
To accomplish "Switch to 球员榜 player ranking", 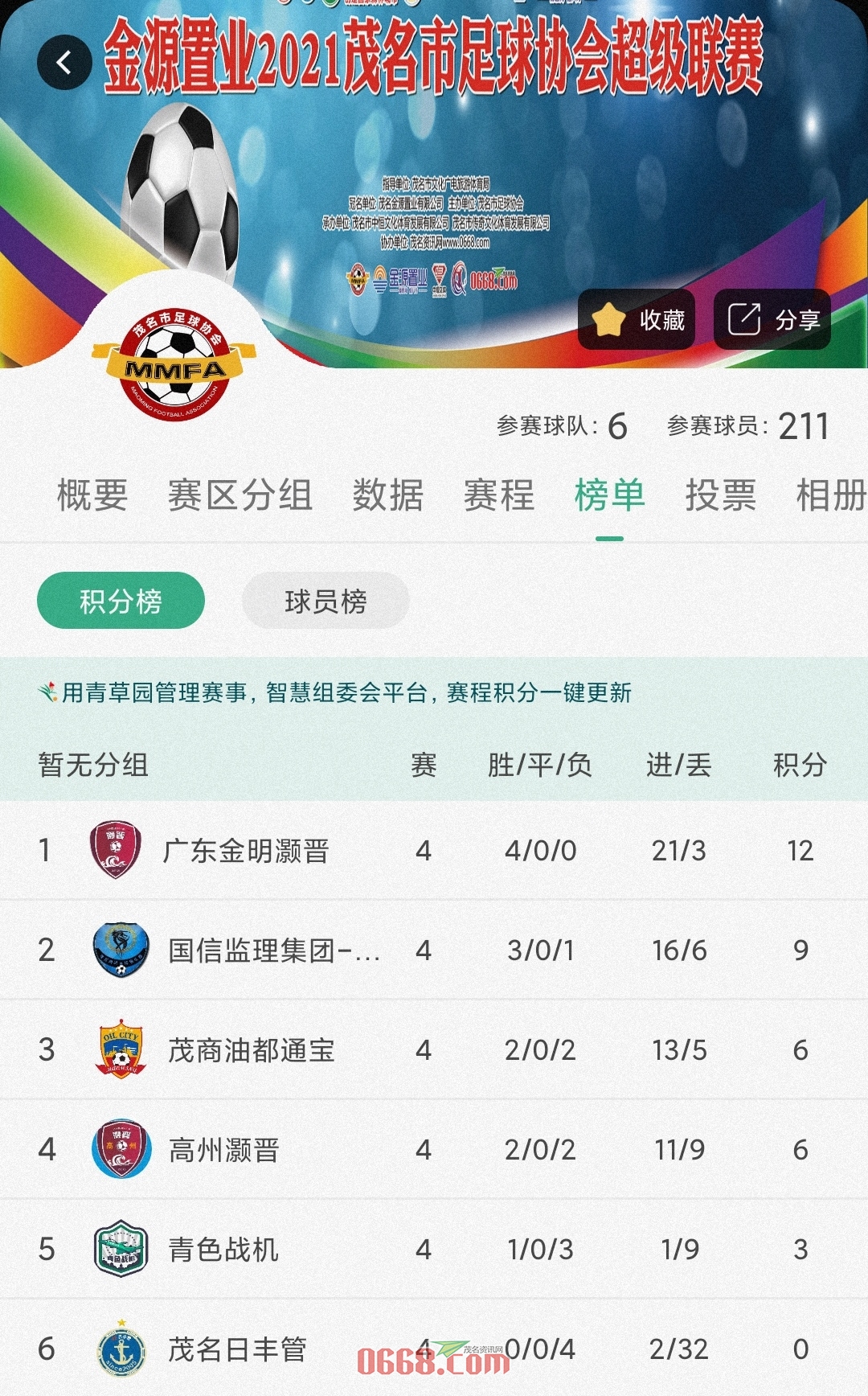I will point(325,601).
